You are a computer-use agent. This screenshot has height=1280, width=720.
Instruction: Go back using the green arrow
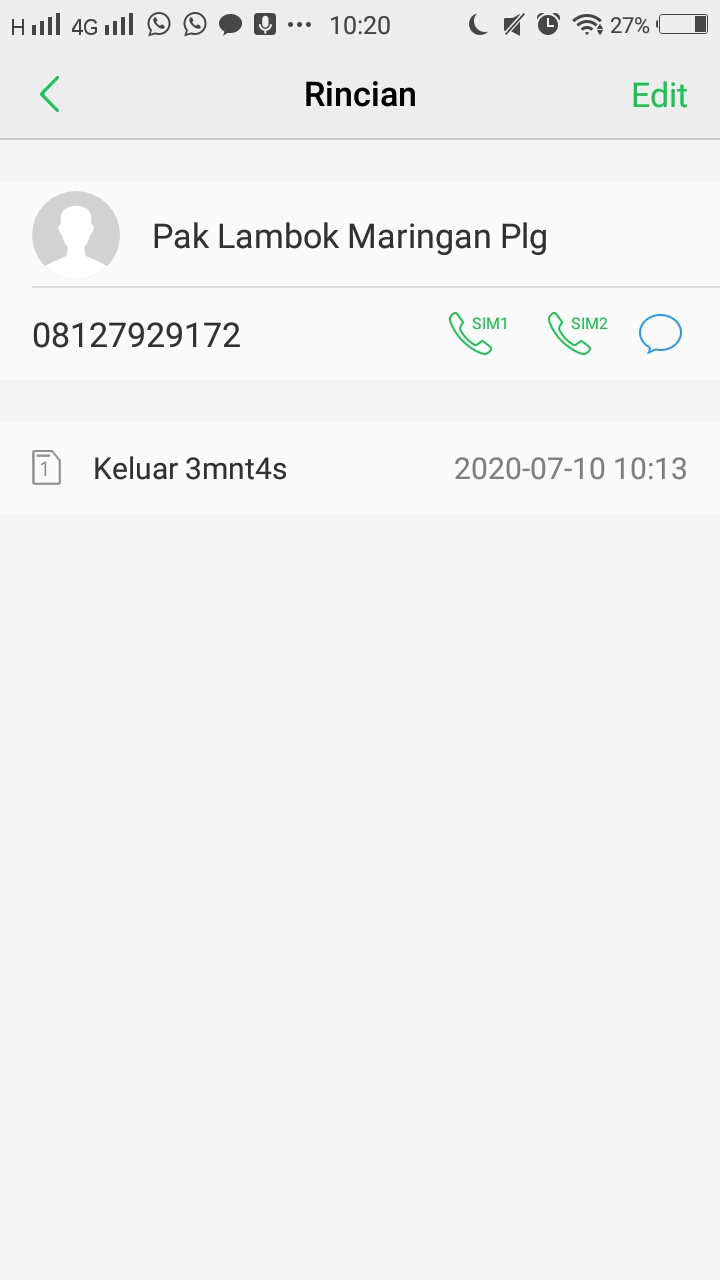[49, 95]
